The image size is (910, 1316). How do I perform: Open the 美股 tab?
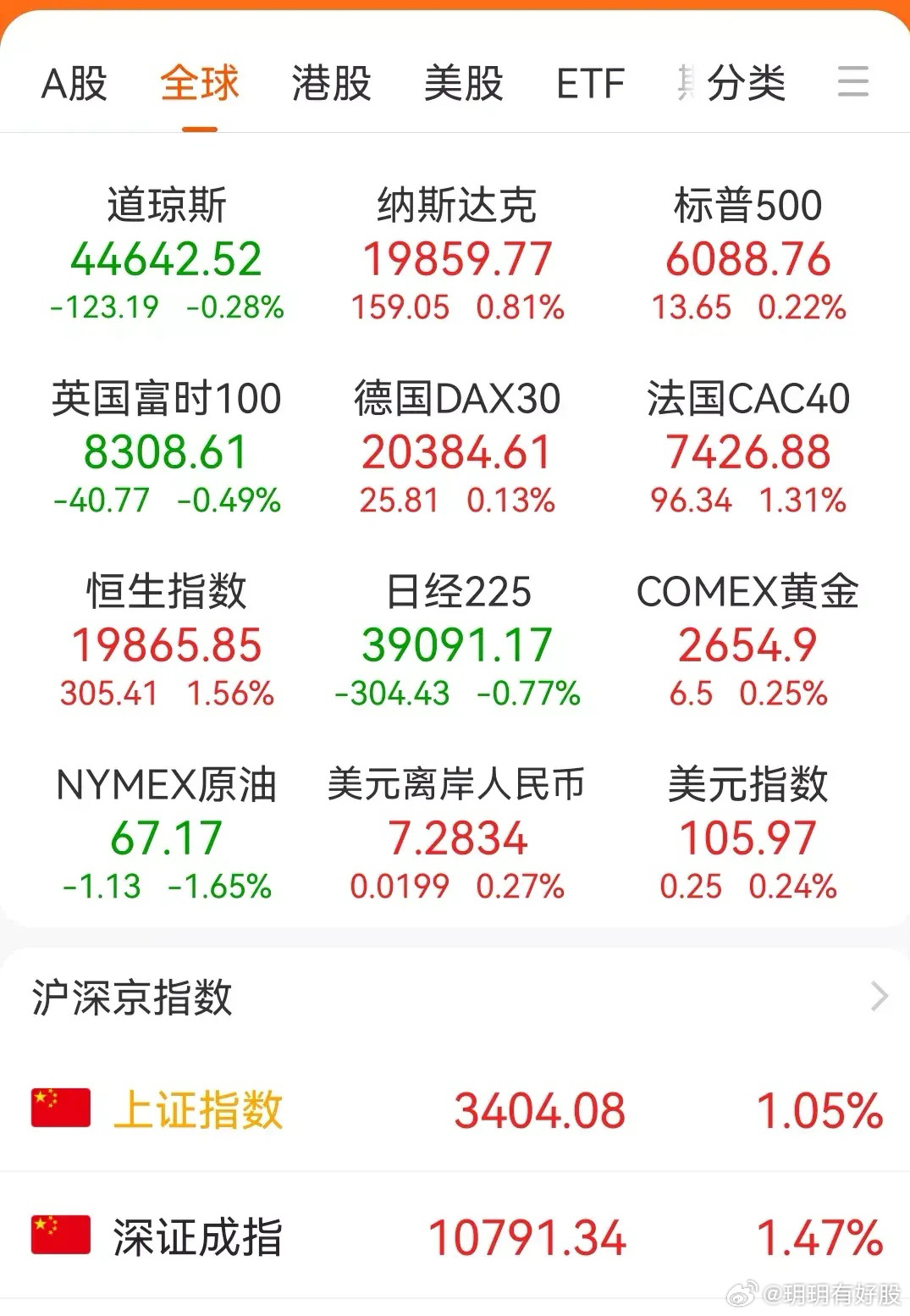click(463, 83)
